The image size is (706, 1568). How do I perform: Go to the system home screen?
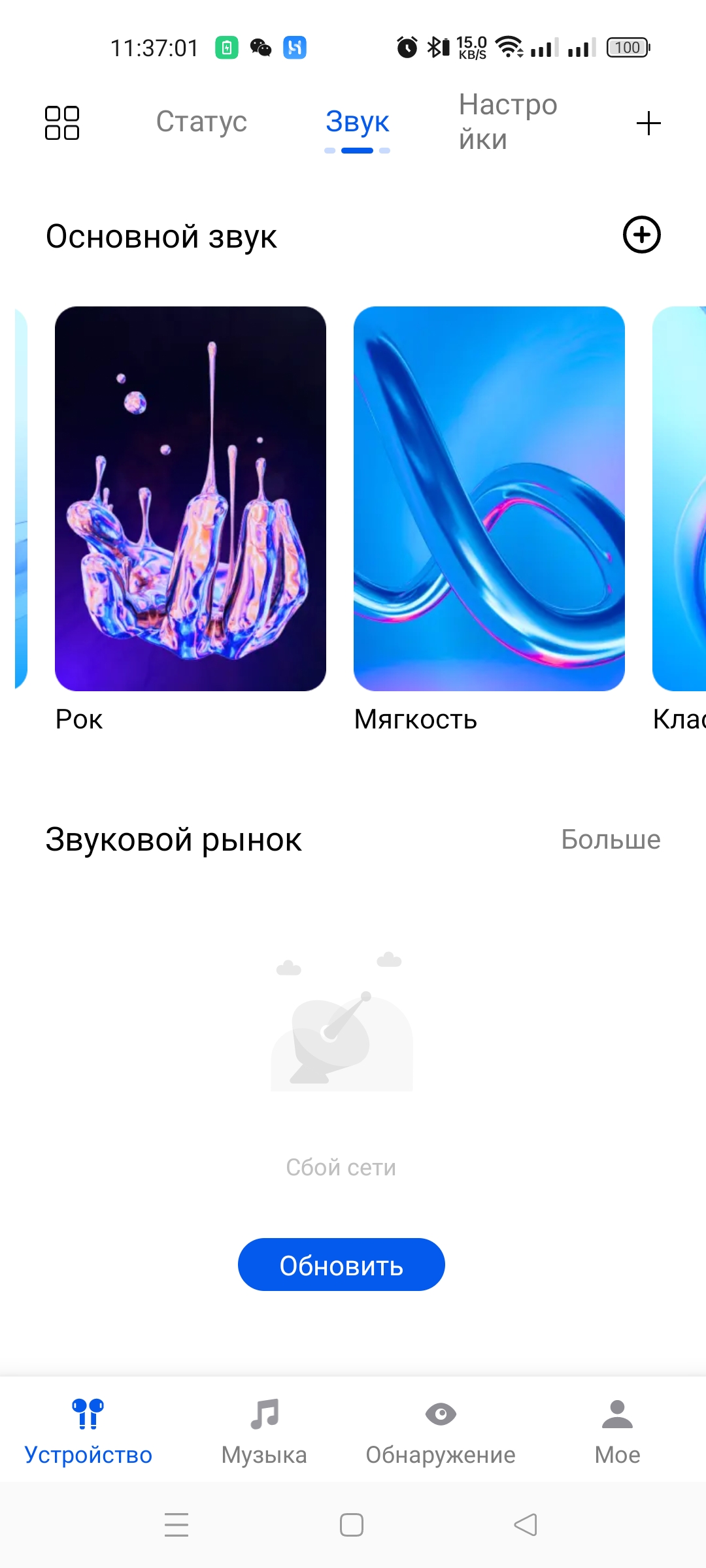352,1525
